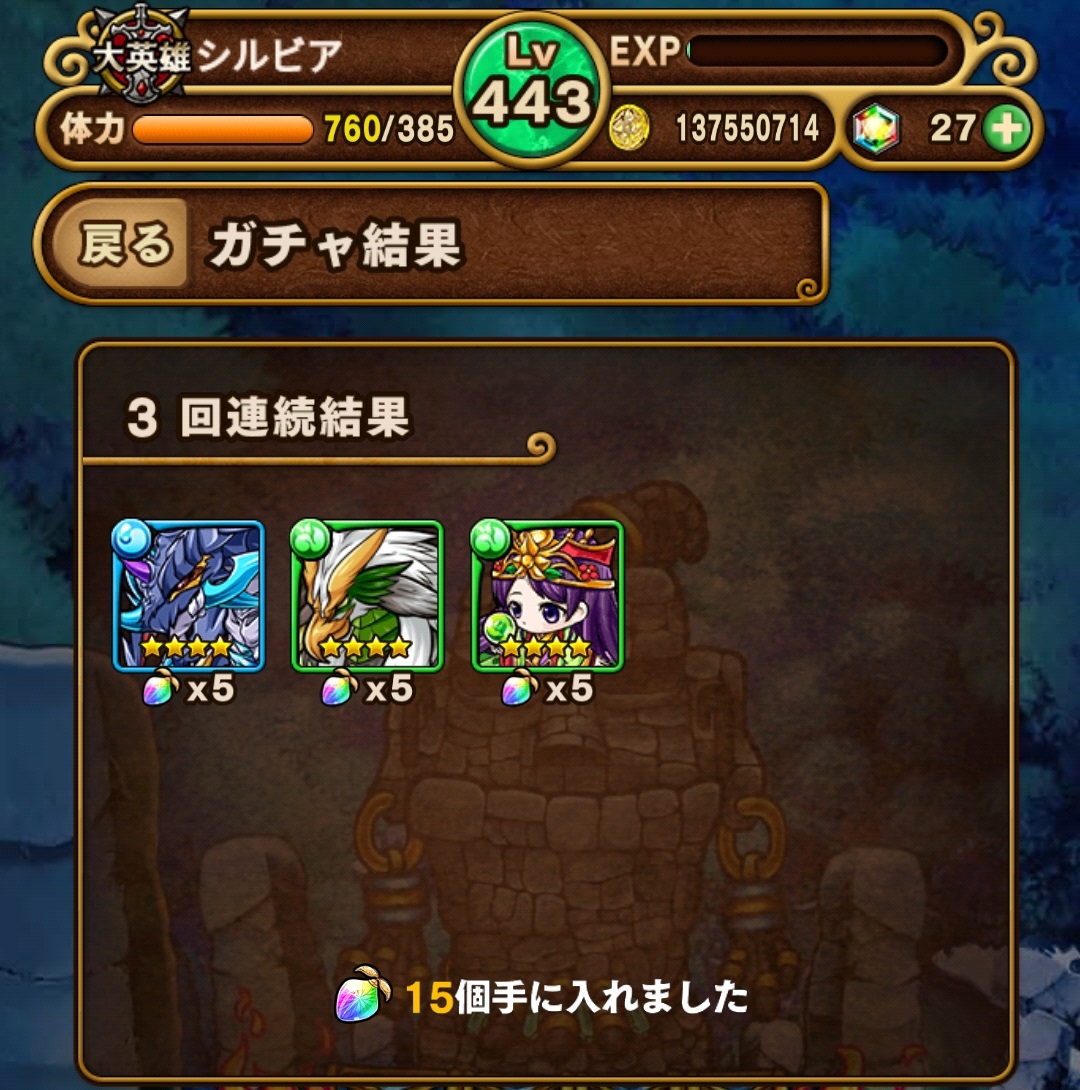Open the white griffin monster result

point(367,595)
